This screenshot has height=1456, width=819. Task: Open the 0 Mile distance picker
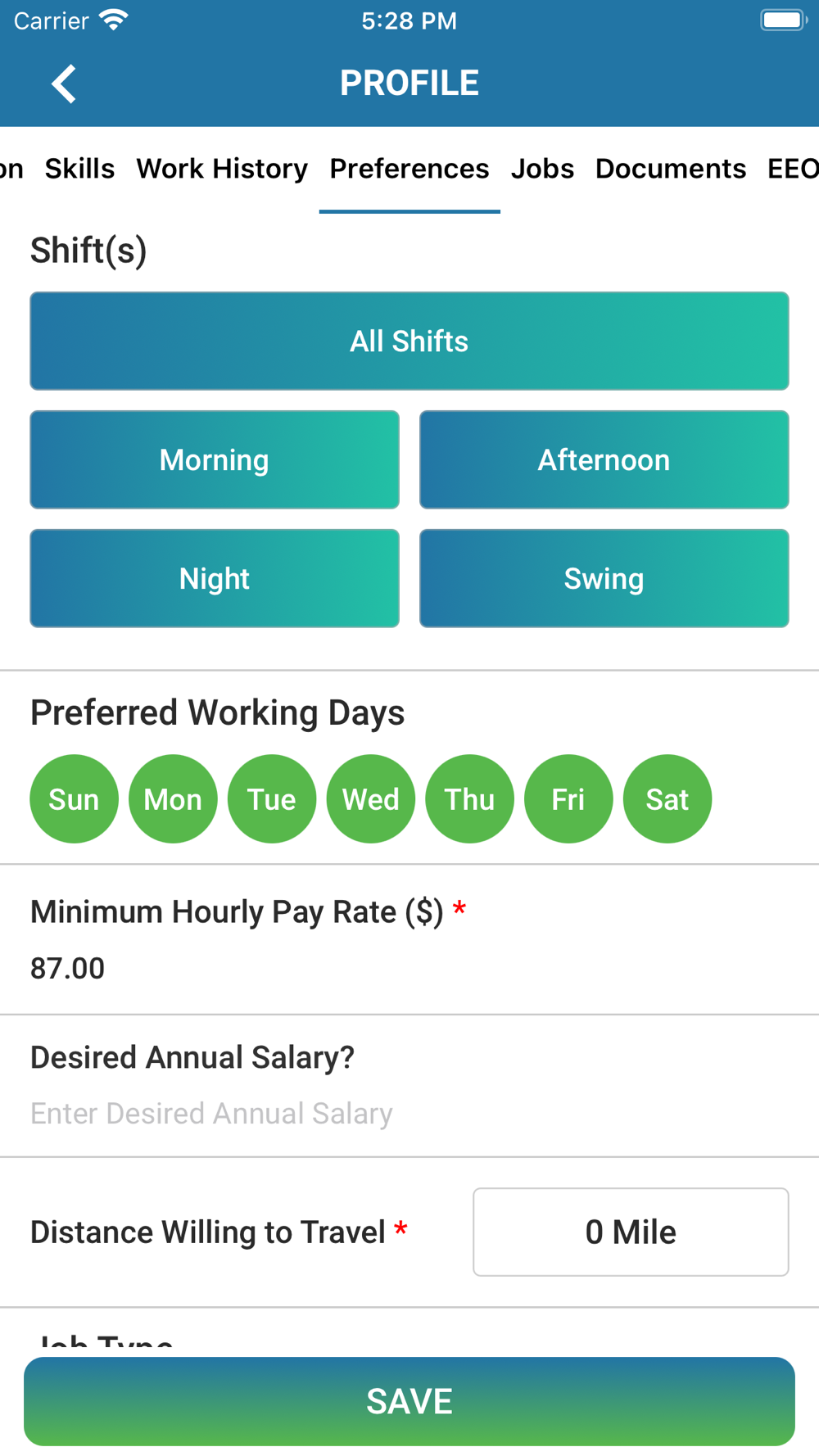coord(631,1232)
